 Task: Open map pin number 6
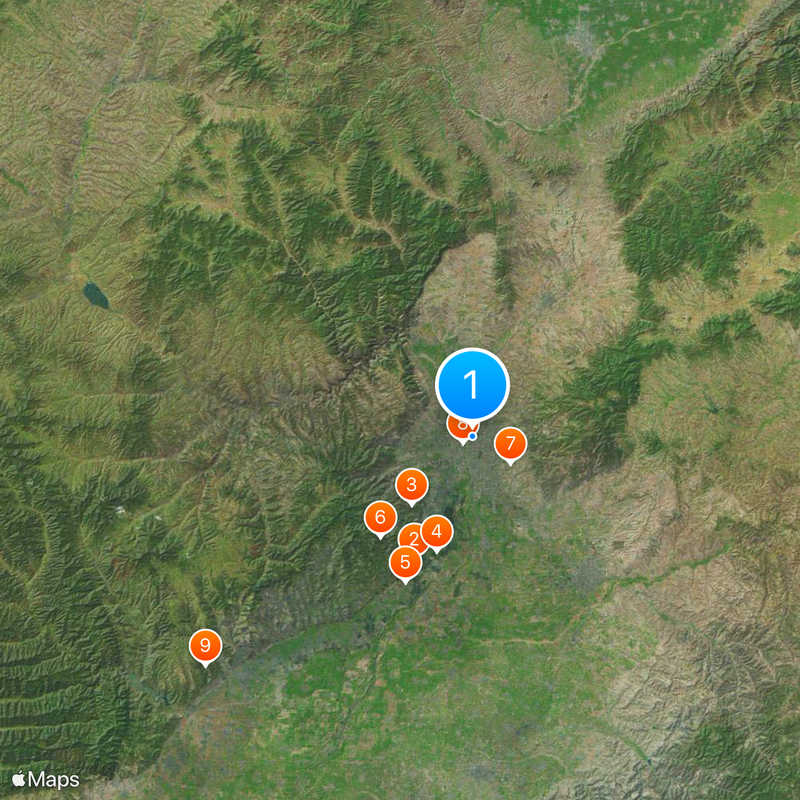[380, 518]
